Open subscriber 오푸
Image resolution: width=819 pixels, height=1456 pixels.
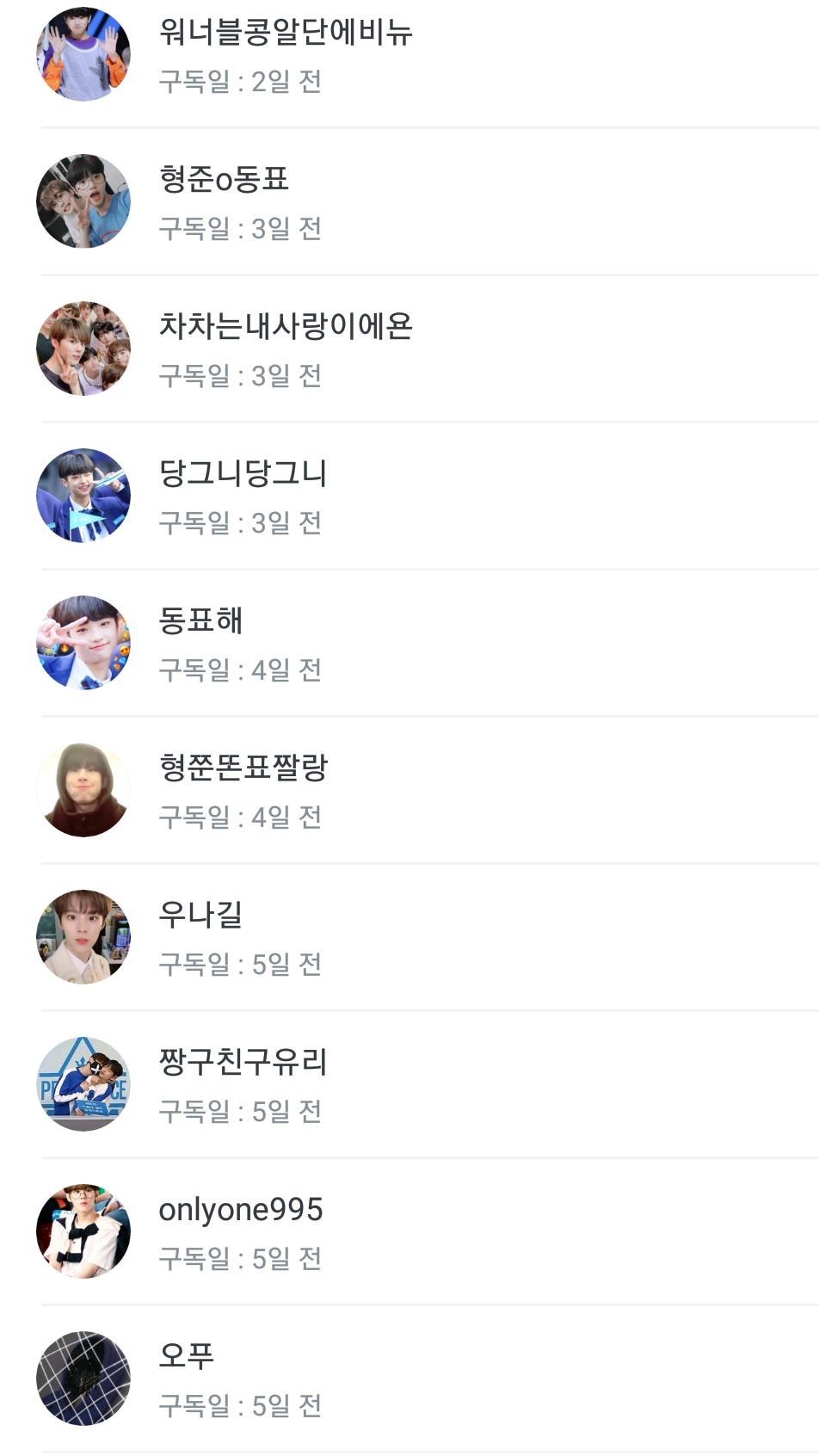tap(186, 1356)
